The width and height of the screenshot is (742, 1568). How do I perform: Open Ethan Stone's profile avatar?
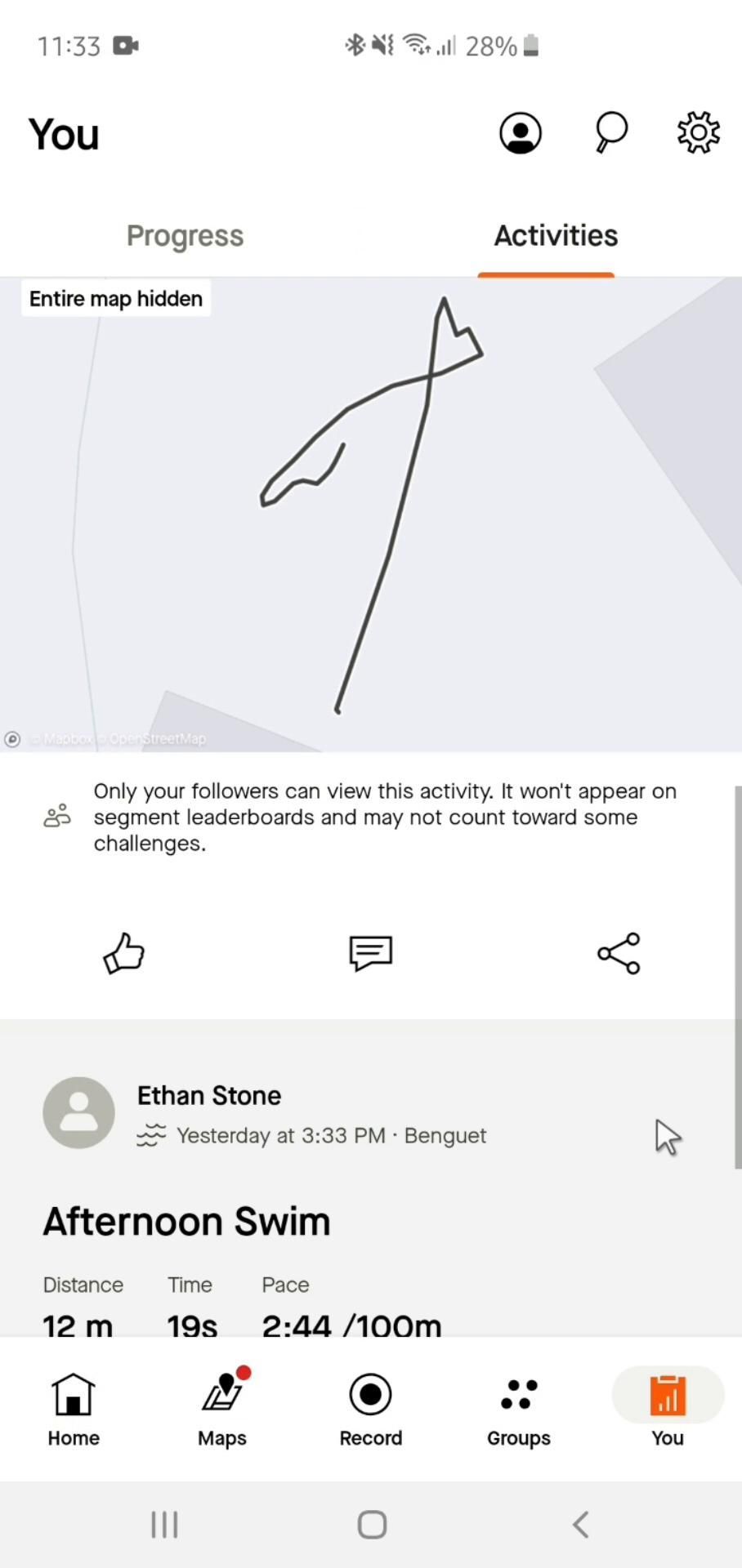pyautogui.click(x=78, y=1112)
